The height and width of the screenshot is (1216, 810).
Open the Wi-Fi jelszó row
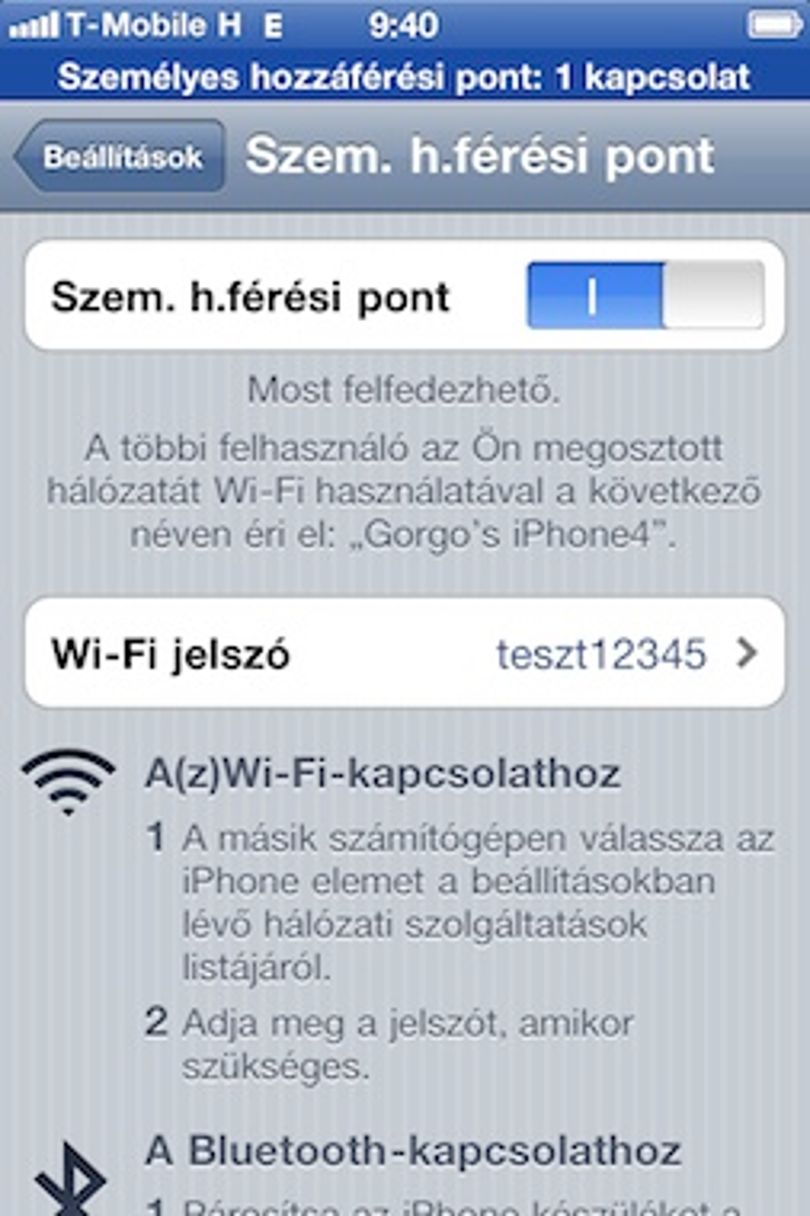[x=405, y=654]
